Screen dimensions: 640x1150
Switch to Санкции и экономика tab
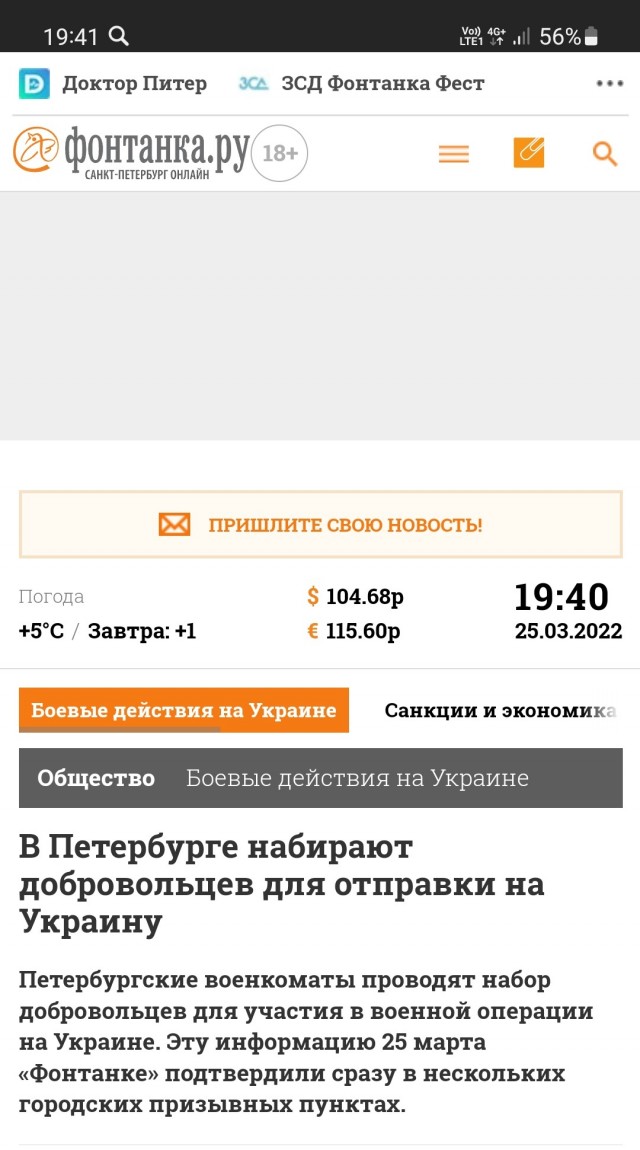499,711
